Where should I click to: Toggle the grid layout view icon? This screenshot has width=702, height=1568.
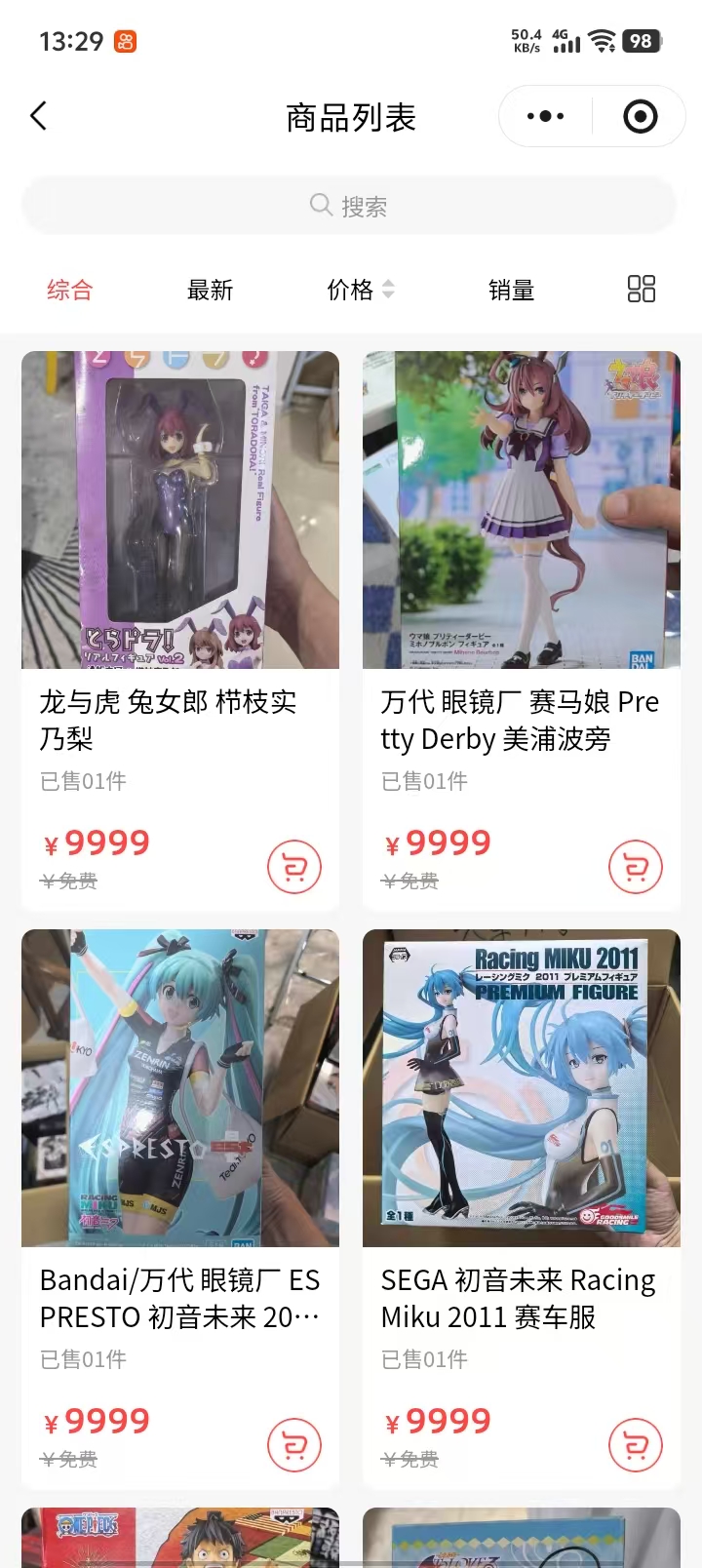point(641,289)
